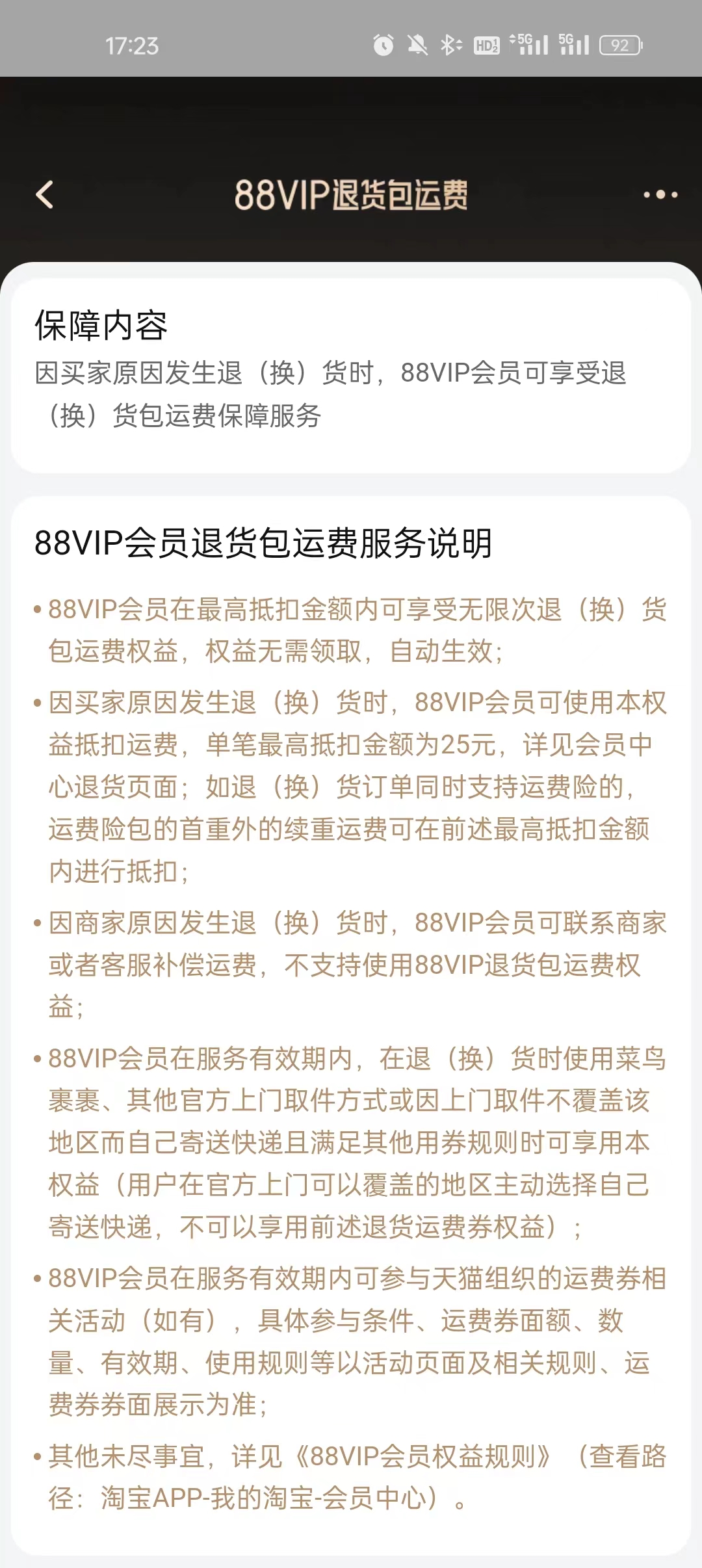The image size is (702, 1568).
Task: Open the three-dot overflow menu
Action: [660, 194]
